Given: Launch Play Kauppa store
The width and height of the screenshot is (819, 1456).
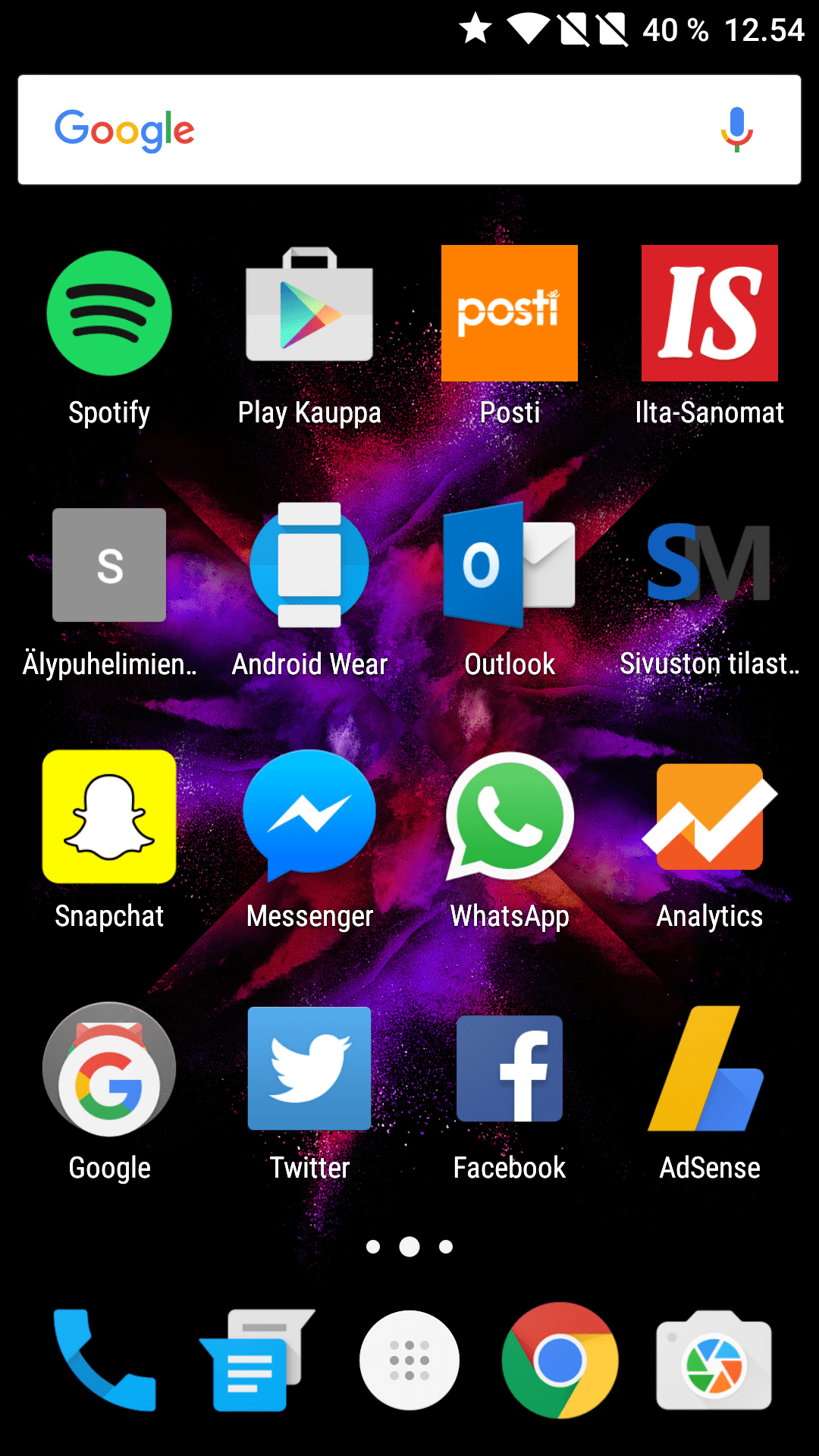Looking at the screenshot, I should click(309, 307).
